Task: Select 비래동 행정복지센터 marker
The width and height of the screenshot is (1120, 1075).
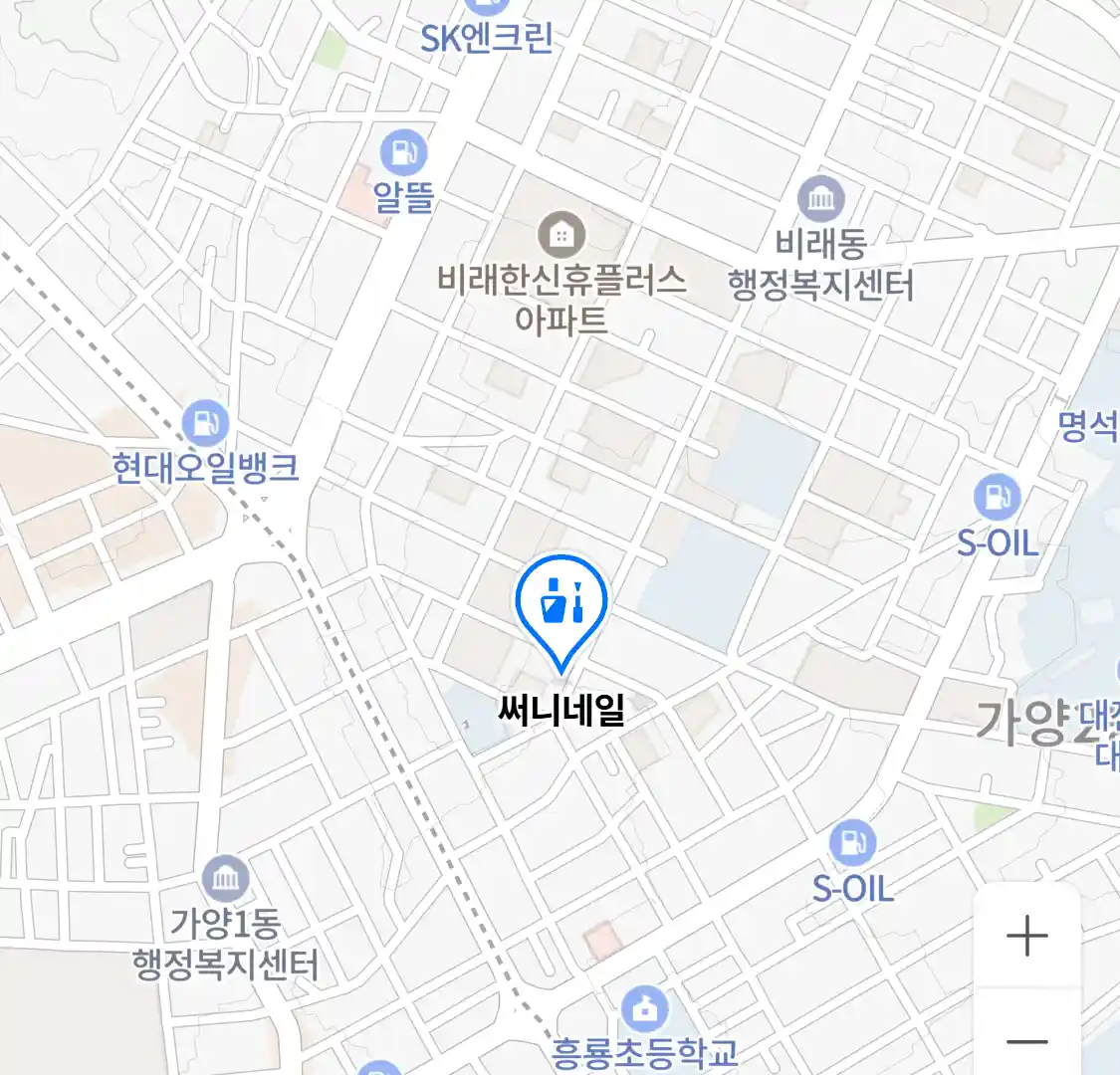Action: 821,199
